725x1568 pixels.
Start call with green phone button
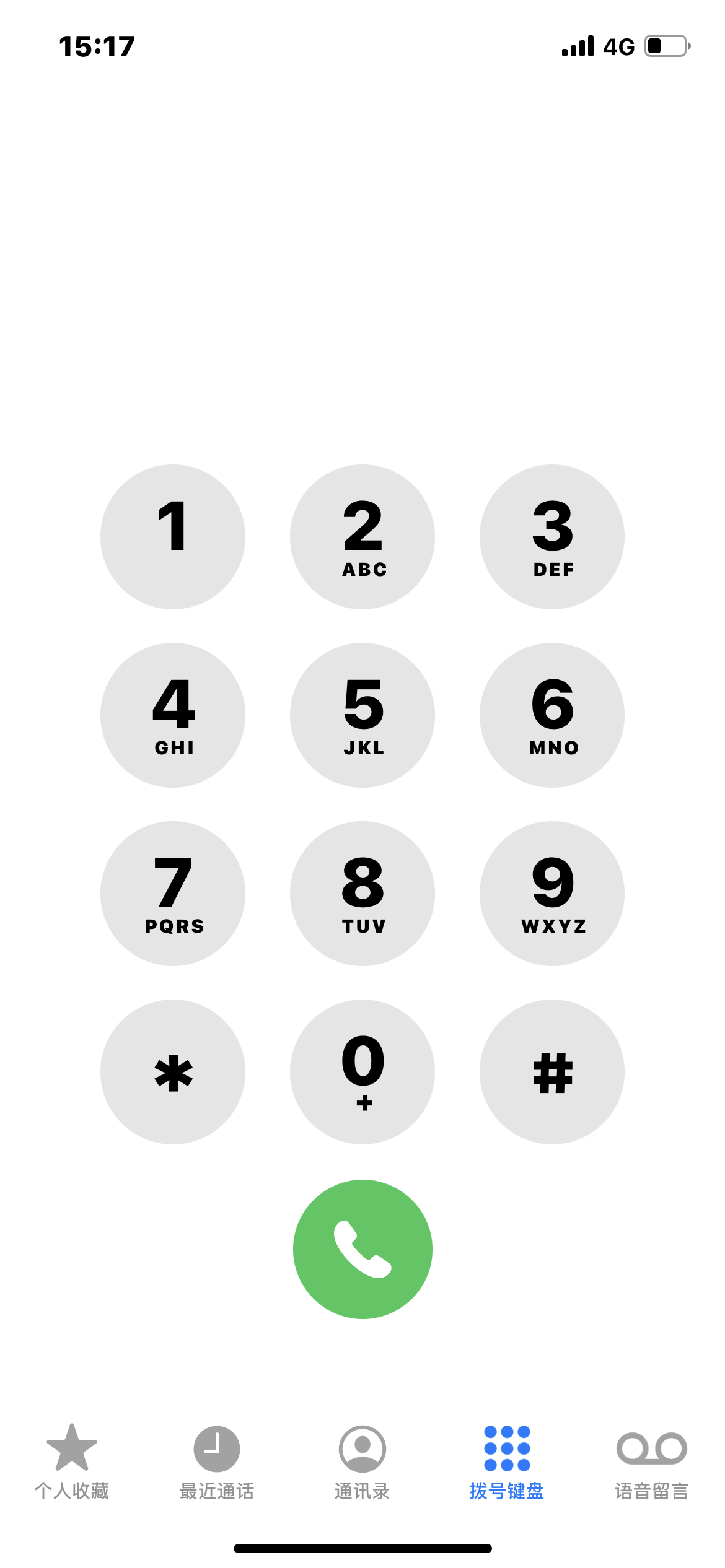point(362,1249)
